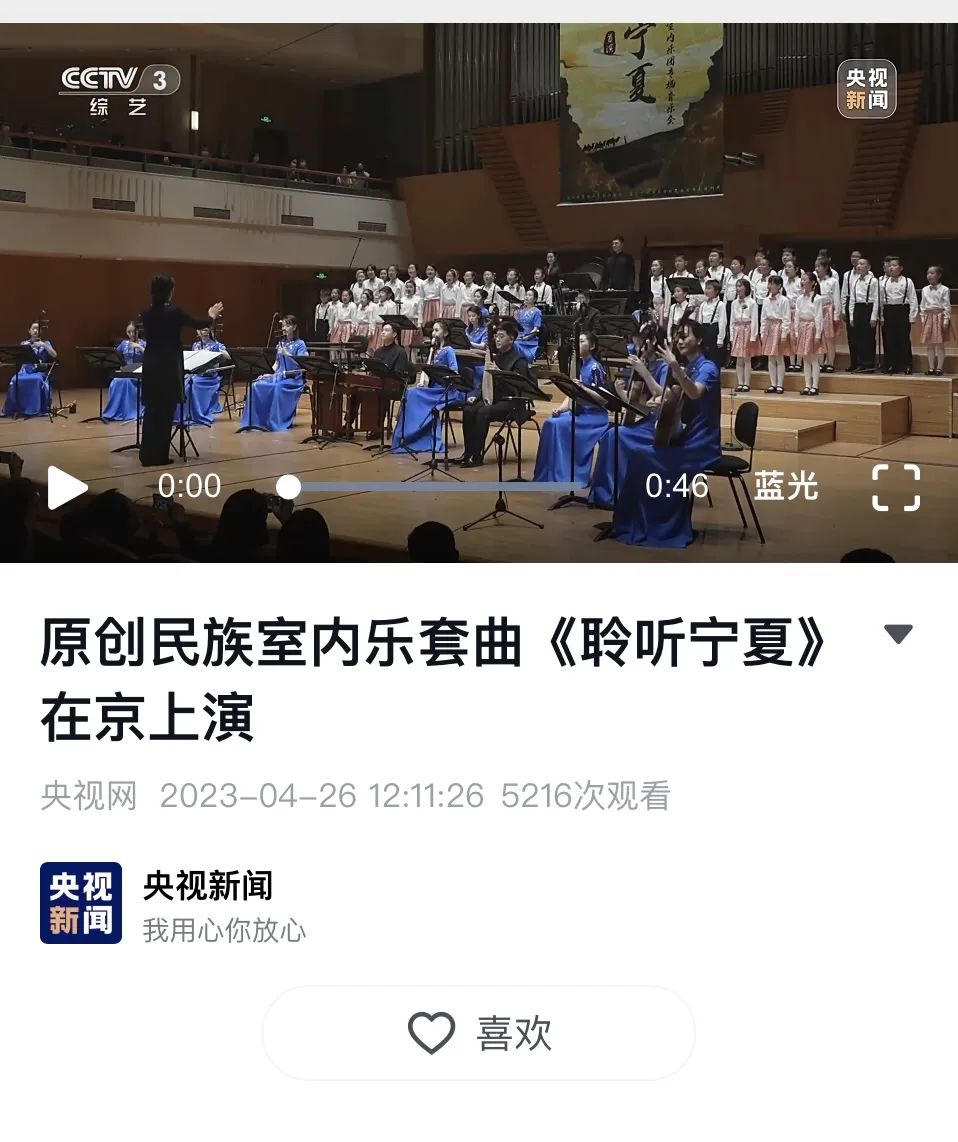Play the video
Viewport: 958px width, 1142px height.
(x=67, y=488)
